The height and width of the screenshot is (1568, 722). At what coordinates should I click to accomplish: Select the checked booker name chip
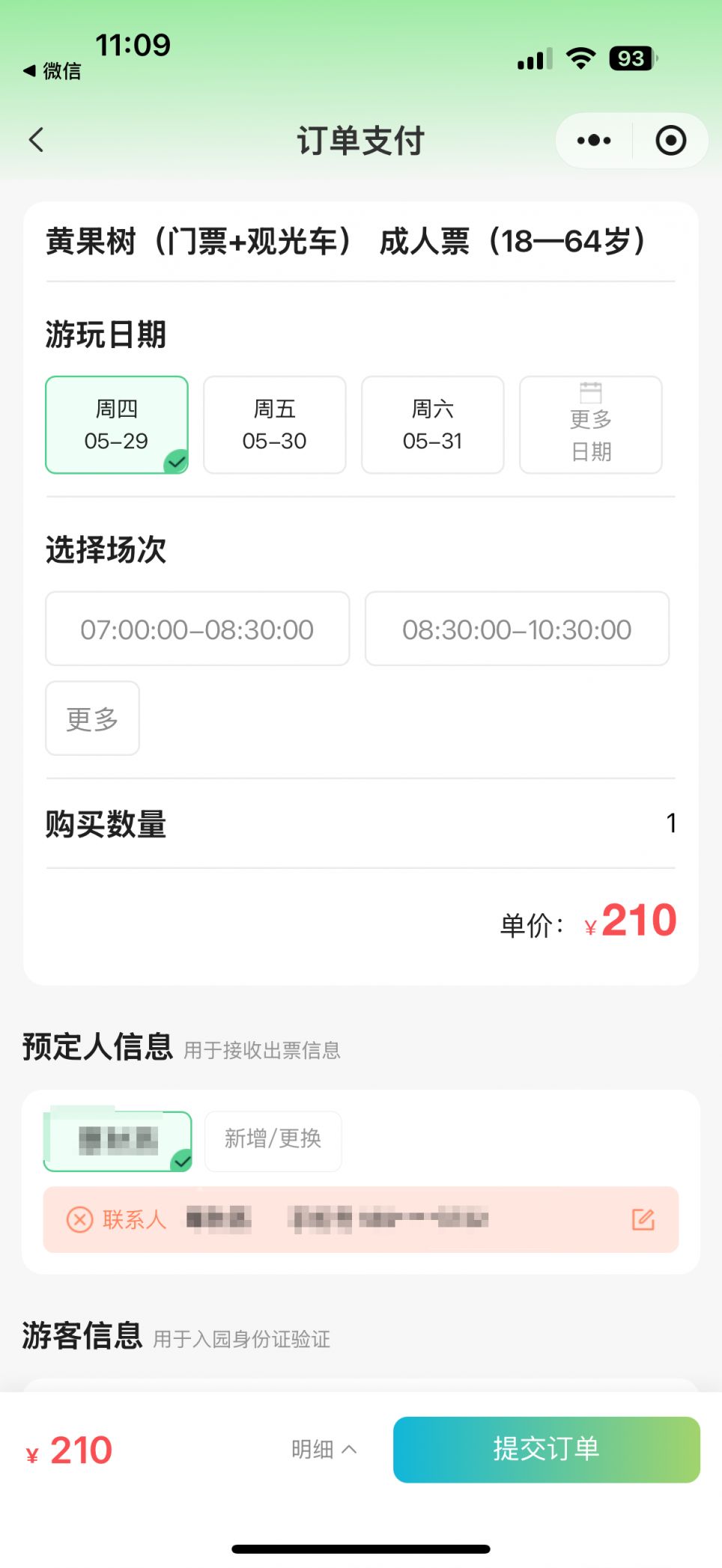[118, 1141]
